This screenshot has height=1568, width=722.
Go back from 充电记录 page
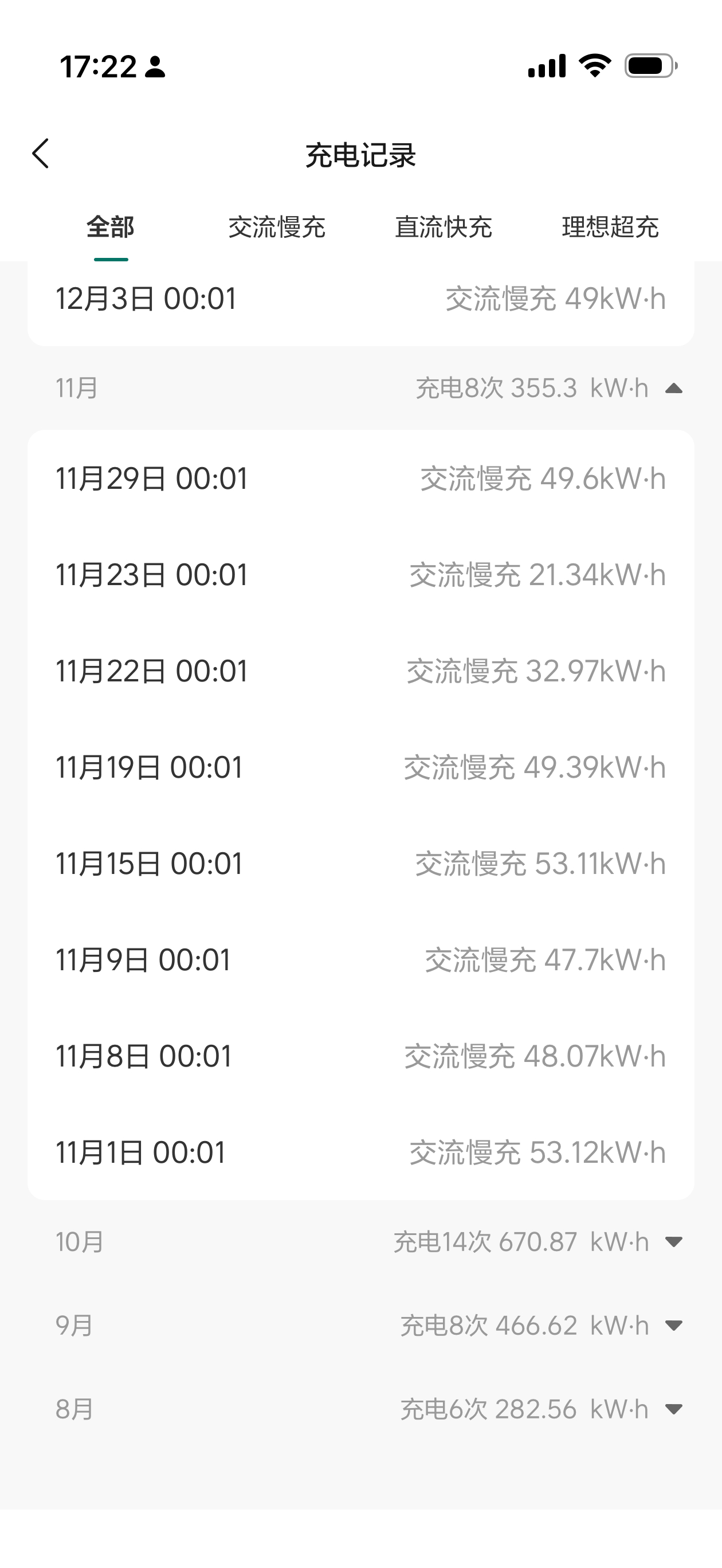pos(40,154)
